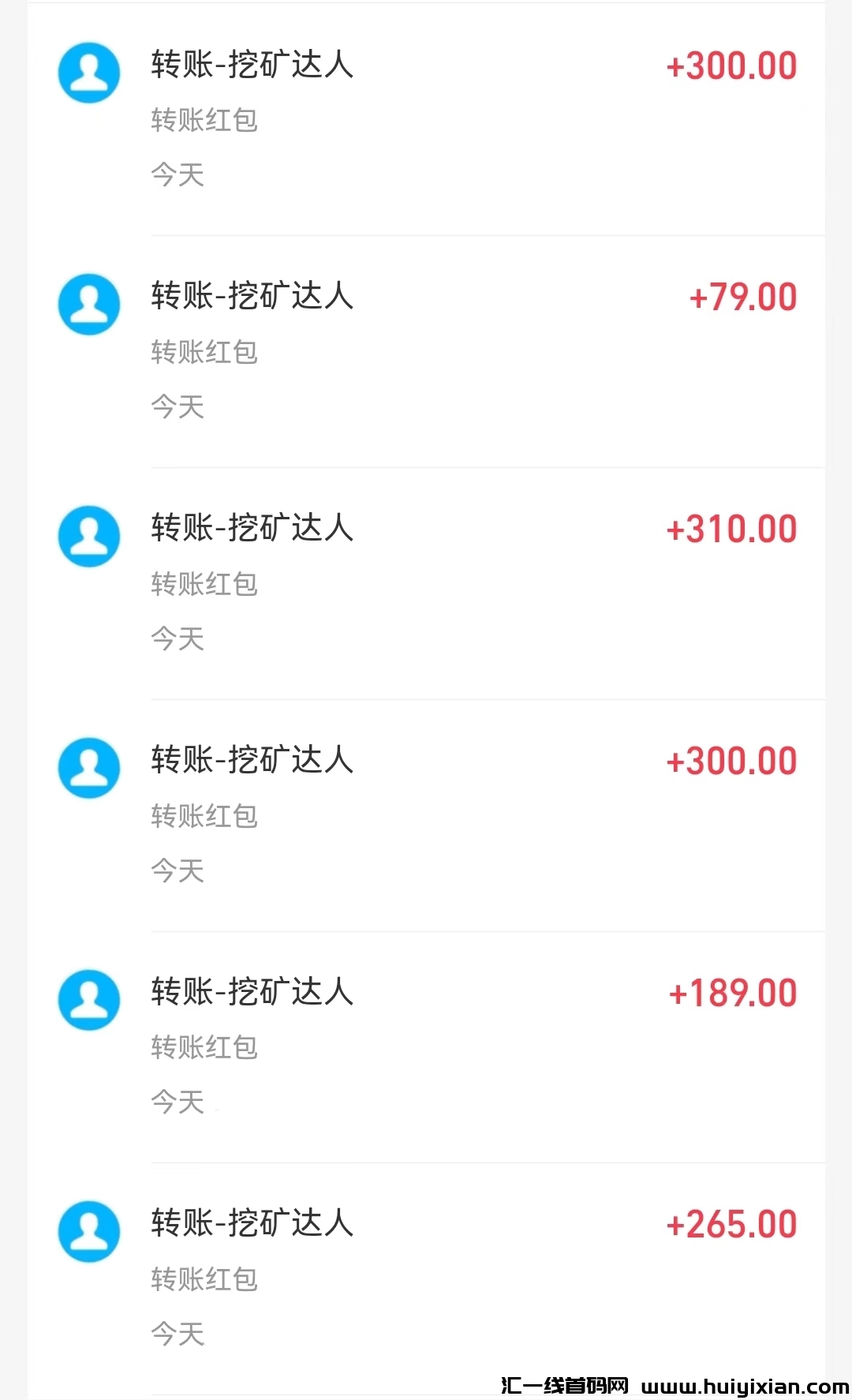Open the +189.00 transfer record
The height and width of the screenshot is (1400, 852).
pyautogui.click(x=426, y=1046)
